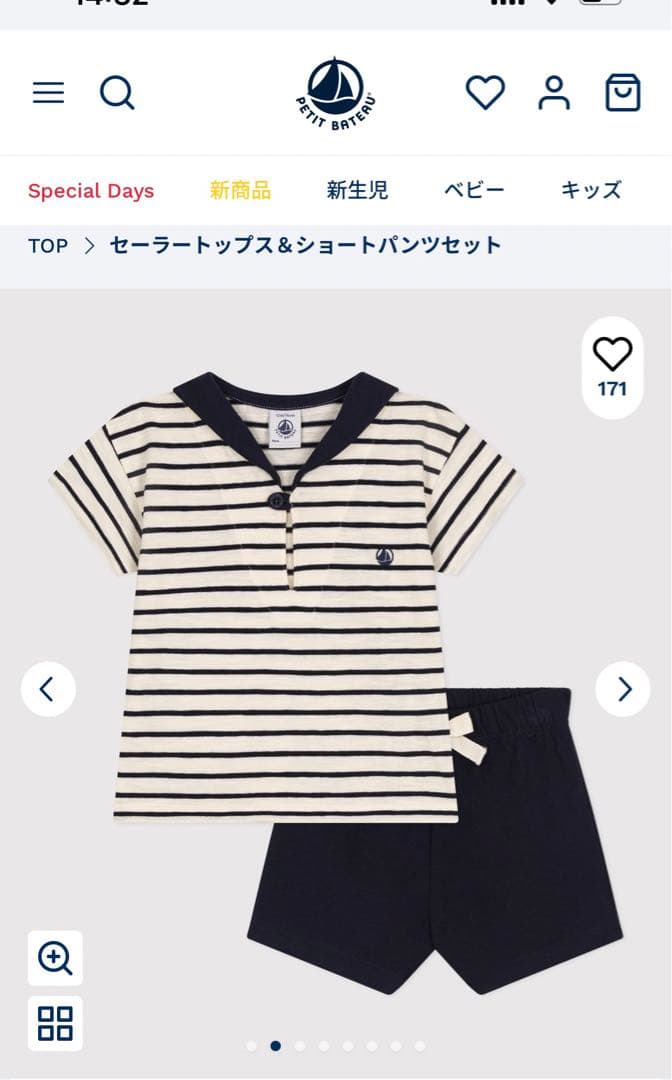
Task: Open the search icon
Action: click(x=117, y=93)
